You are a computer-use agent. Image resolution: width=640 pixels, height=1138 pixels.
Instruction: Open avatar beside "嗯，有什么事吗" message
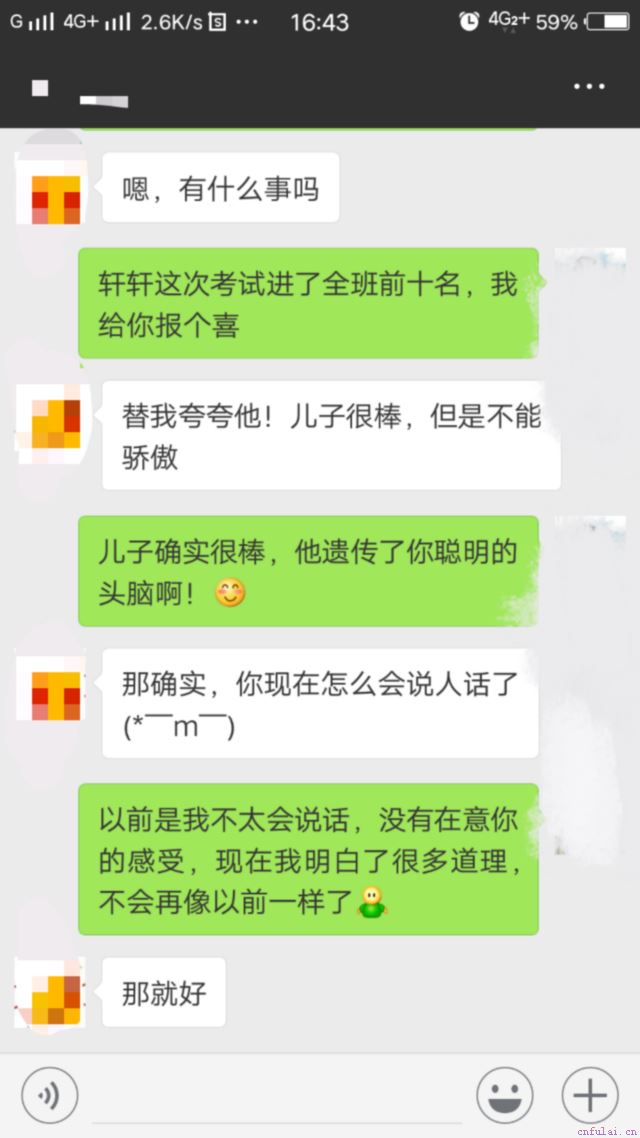56,189
